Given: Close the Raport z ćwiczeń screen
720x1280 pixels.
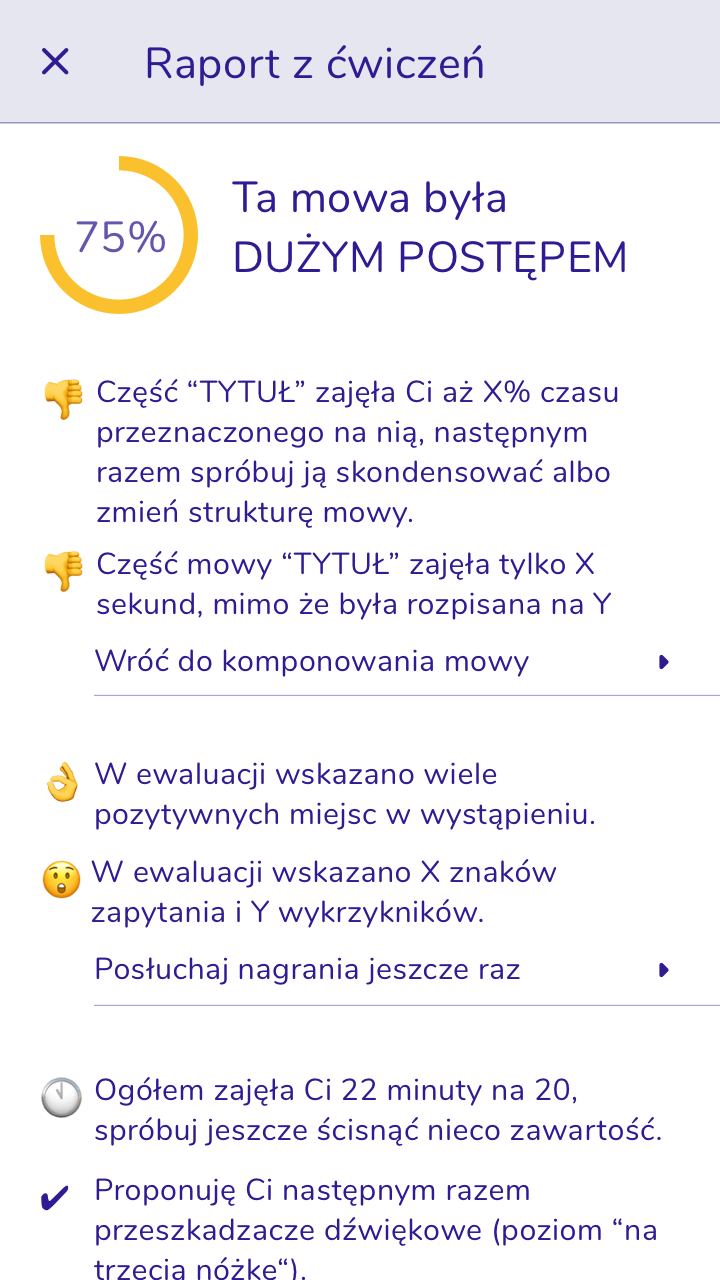Looking at the screenshot, I should coord(55,62).
